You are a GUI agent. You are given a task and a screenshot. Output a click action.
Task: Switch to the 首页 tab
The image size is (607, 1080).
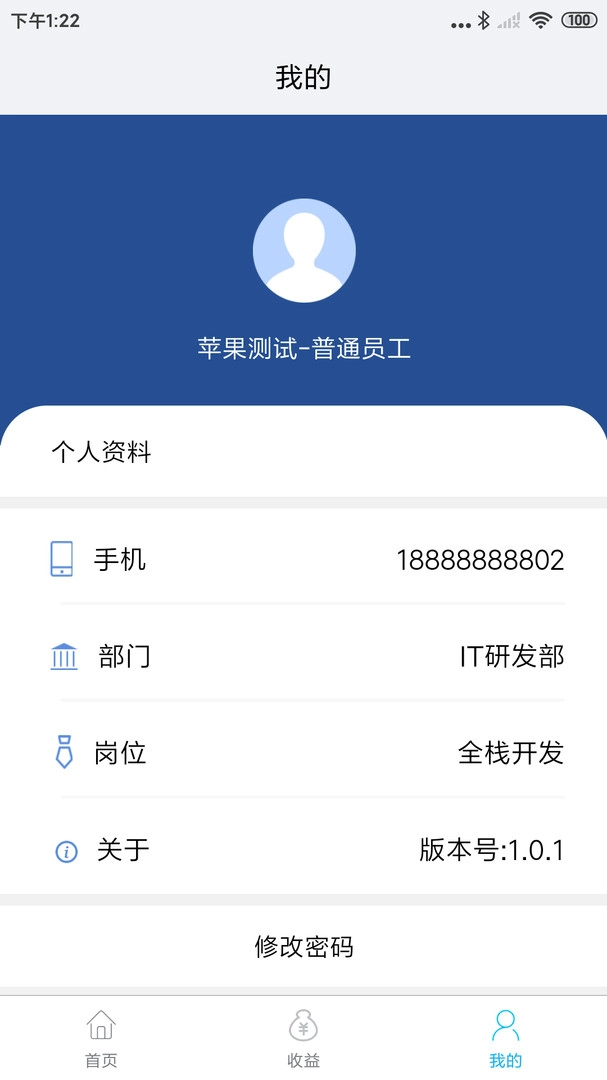tap(101, 1038)
